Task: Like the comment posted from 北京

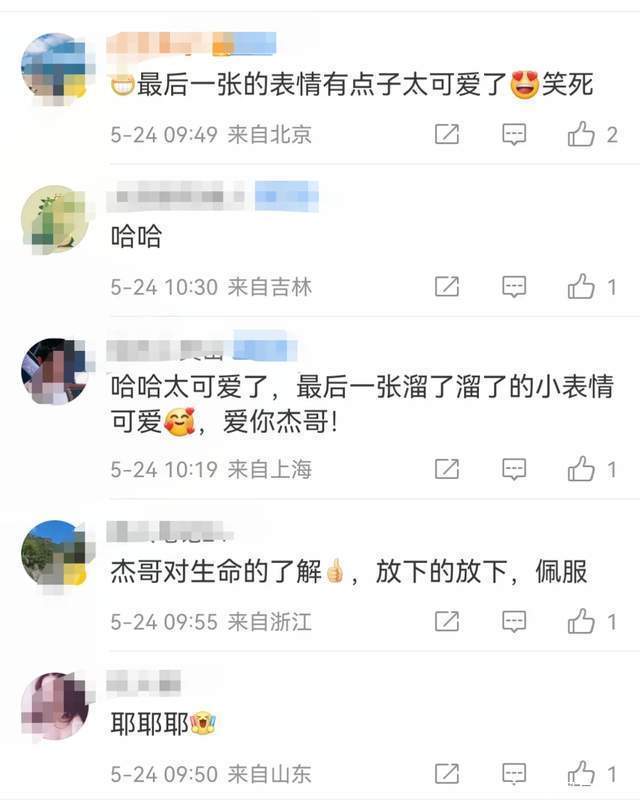Action: pos(581,135)
